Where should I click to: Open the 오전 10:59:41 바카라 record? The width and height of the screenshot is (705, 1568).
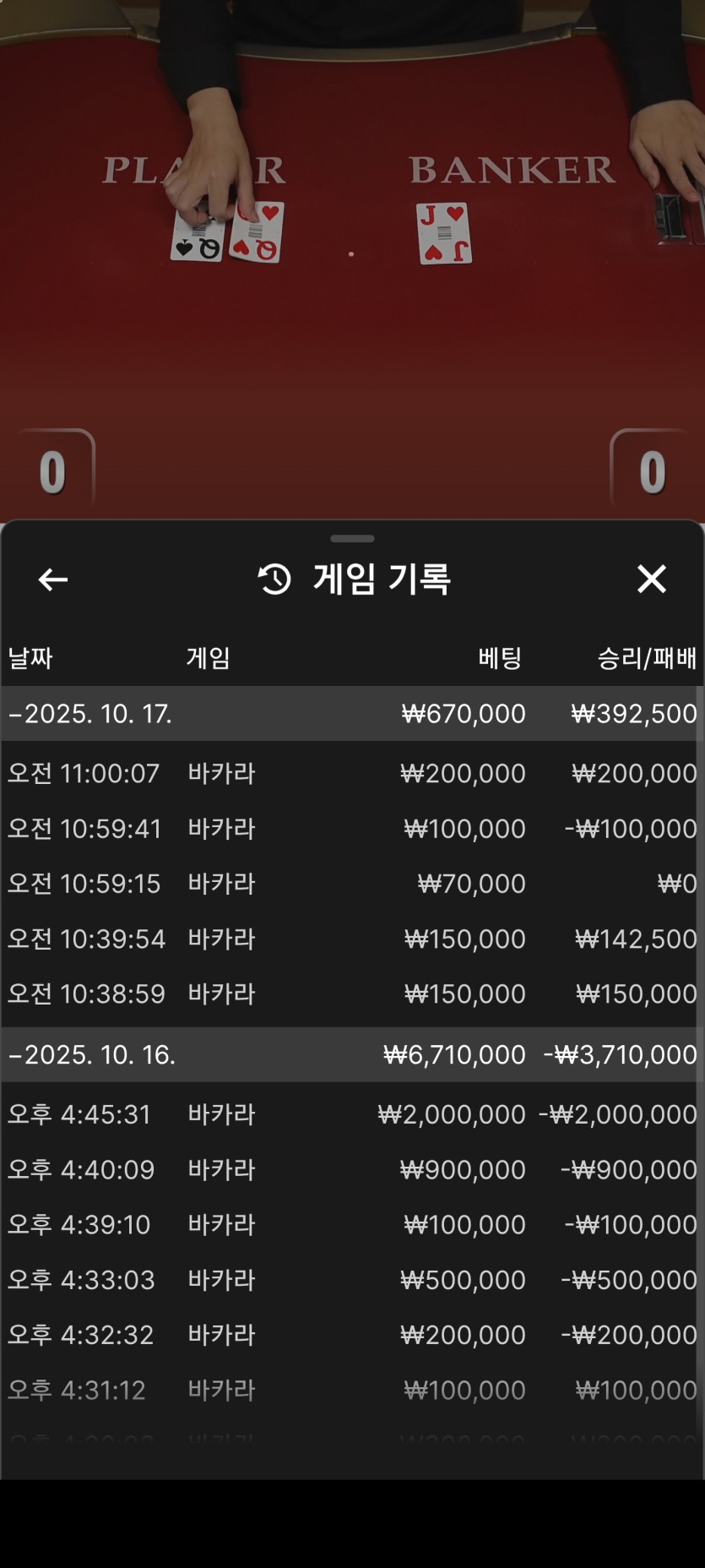(352, 829)
